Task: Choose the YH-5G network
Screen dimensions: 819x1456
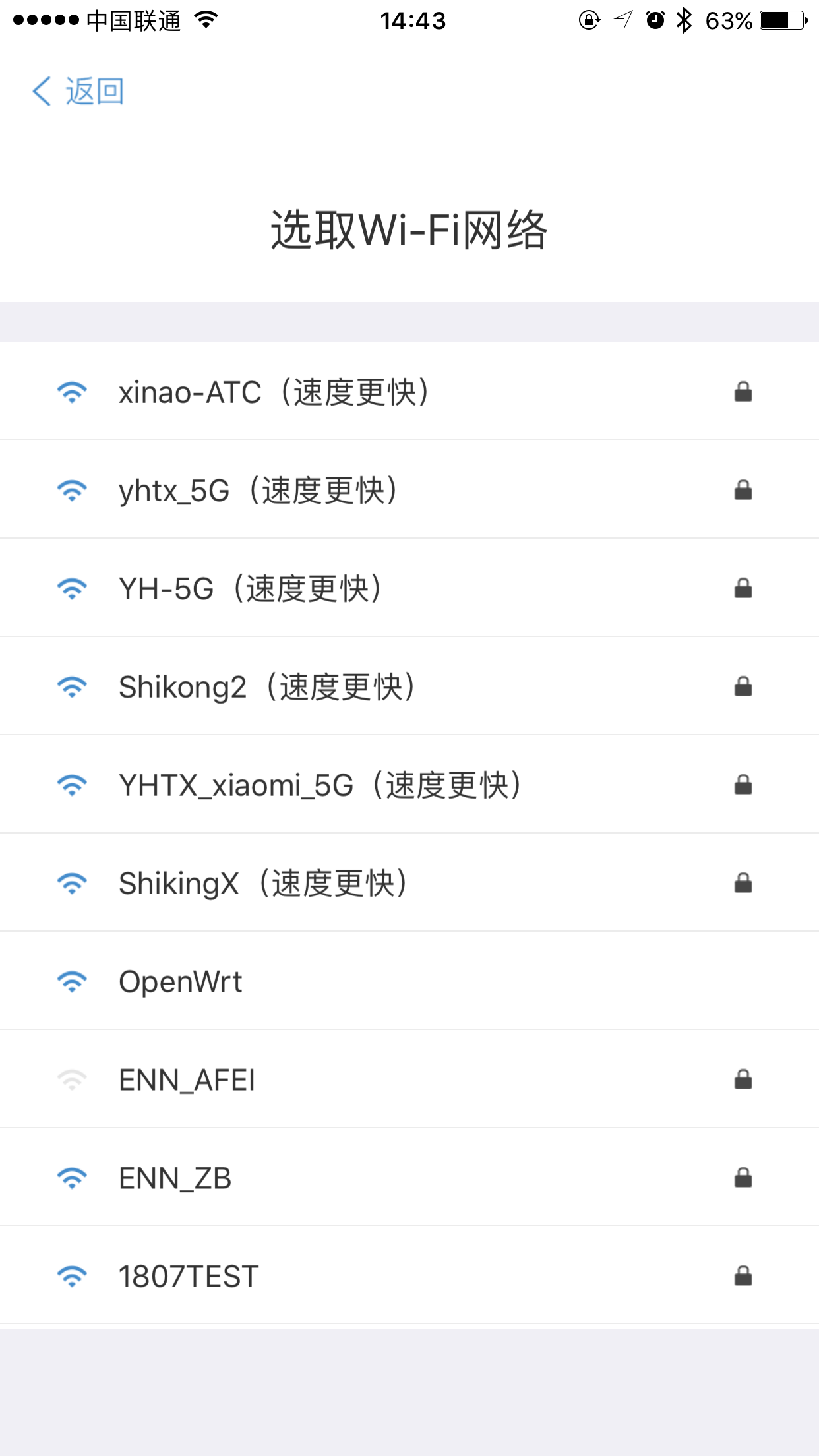Action: pyautogui.click(x=409, y=588)
